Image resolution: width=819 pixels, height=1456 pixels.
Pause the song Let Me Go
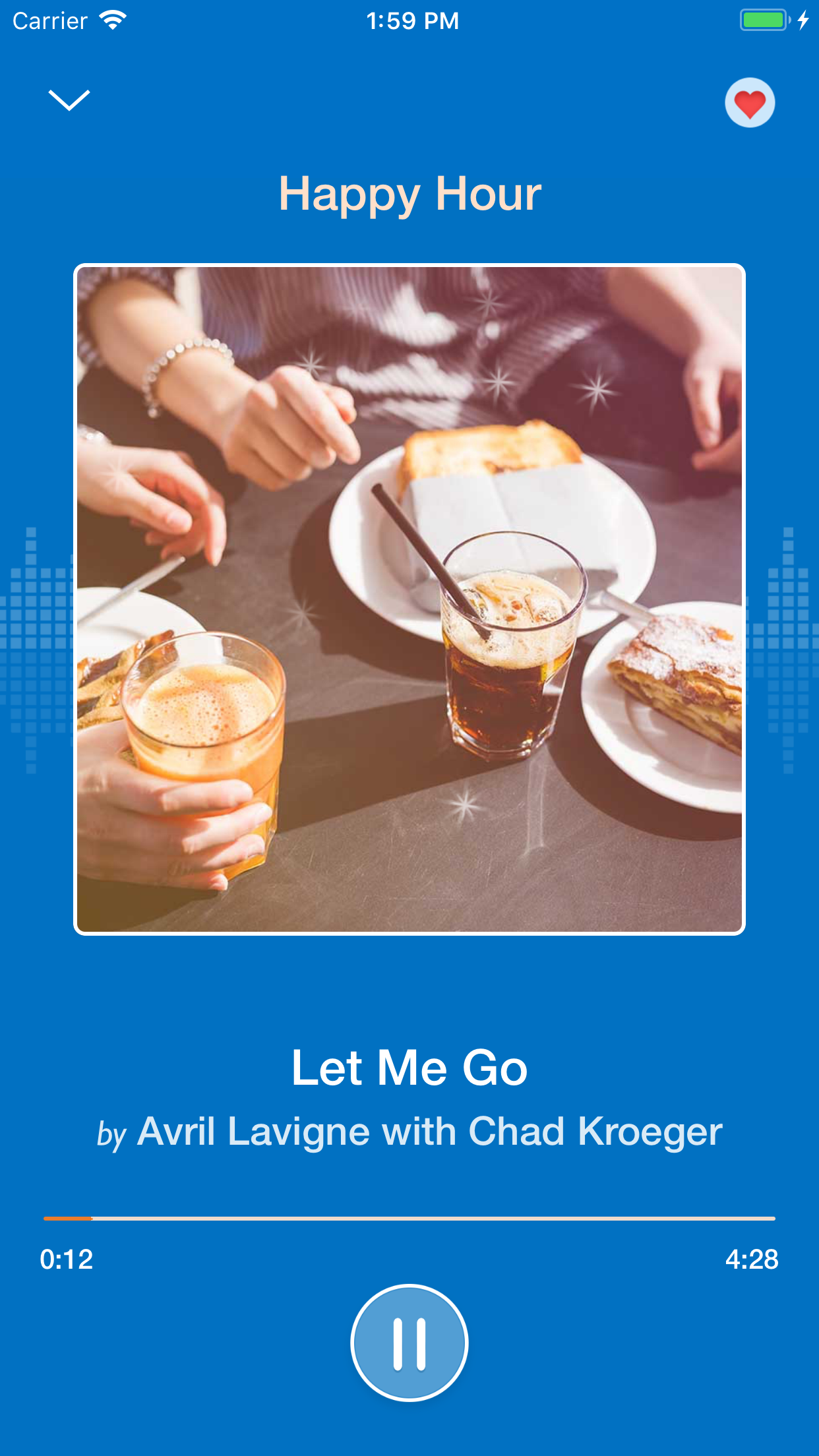pos(409,1343)
